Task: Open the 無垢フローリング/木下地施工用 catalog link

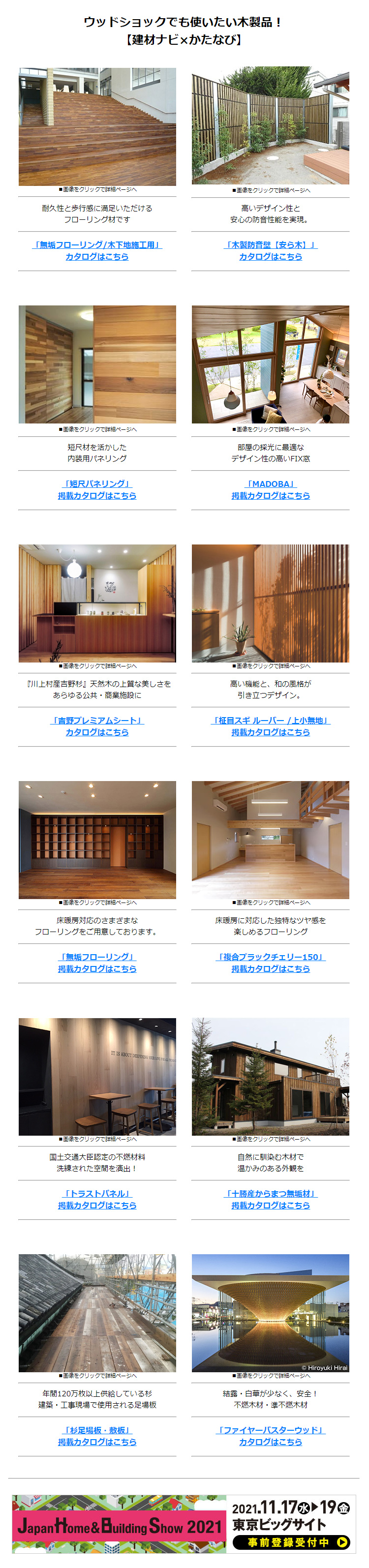Action: (97, 251)
